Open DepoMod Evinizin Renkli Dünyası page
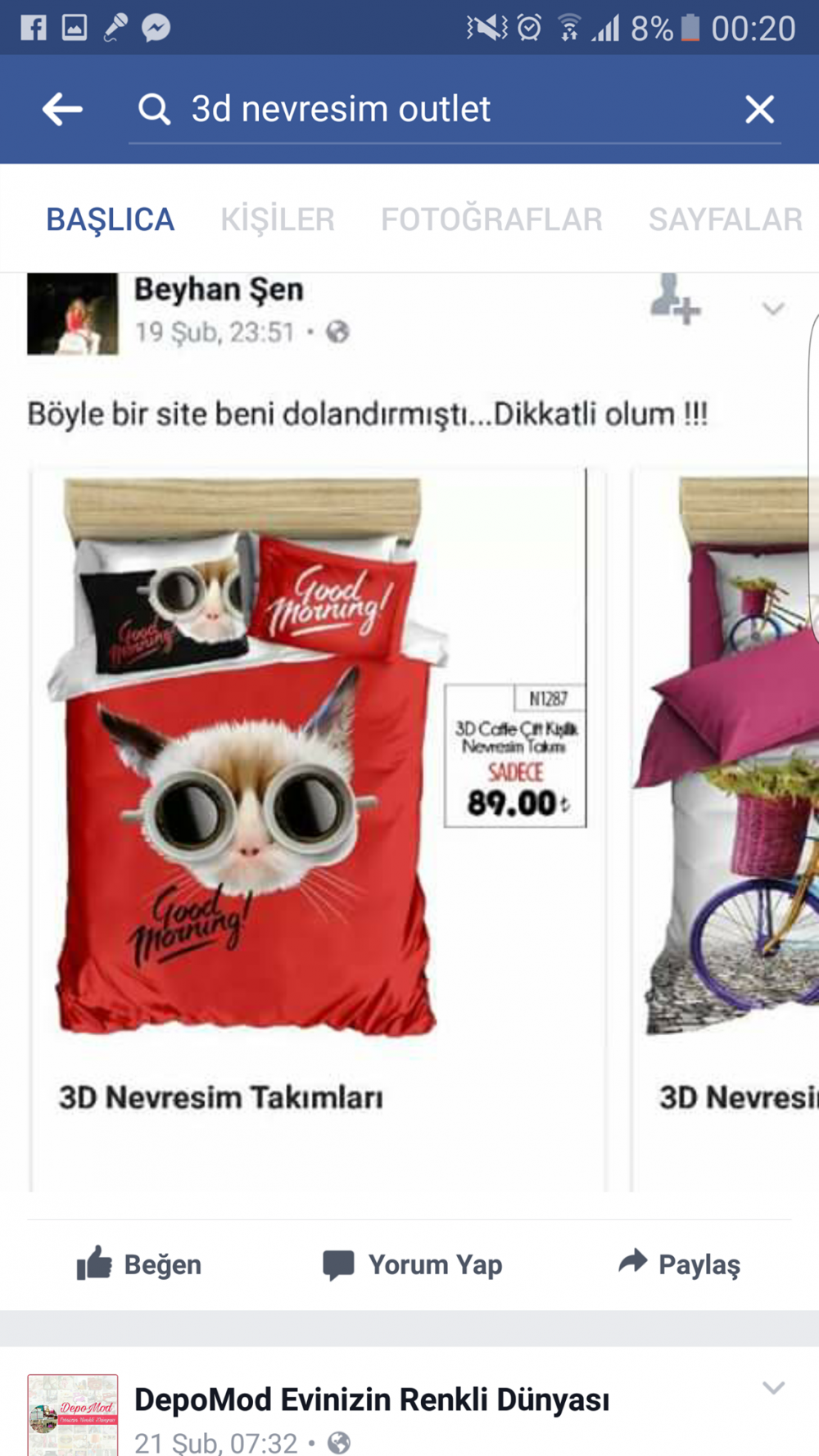The width and height of the screenshot is (819, 1456). pos(372,1399)
